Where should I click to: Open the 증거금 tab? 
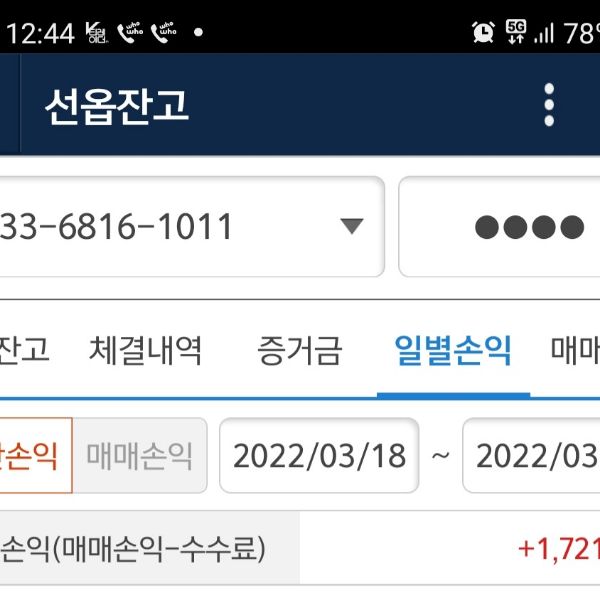pos(299,350)
